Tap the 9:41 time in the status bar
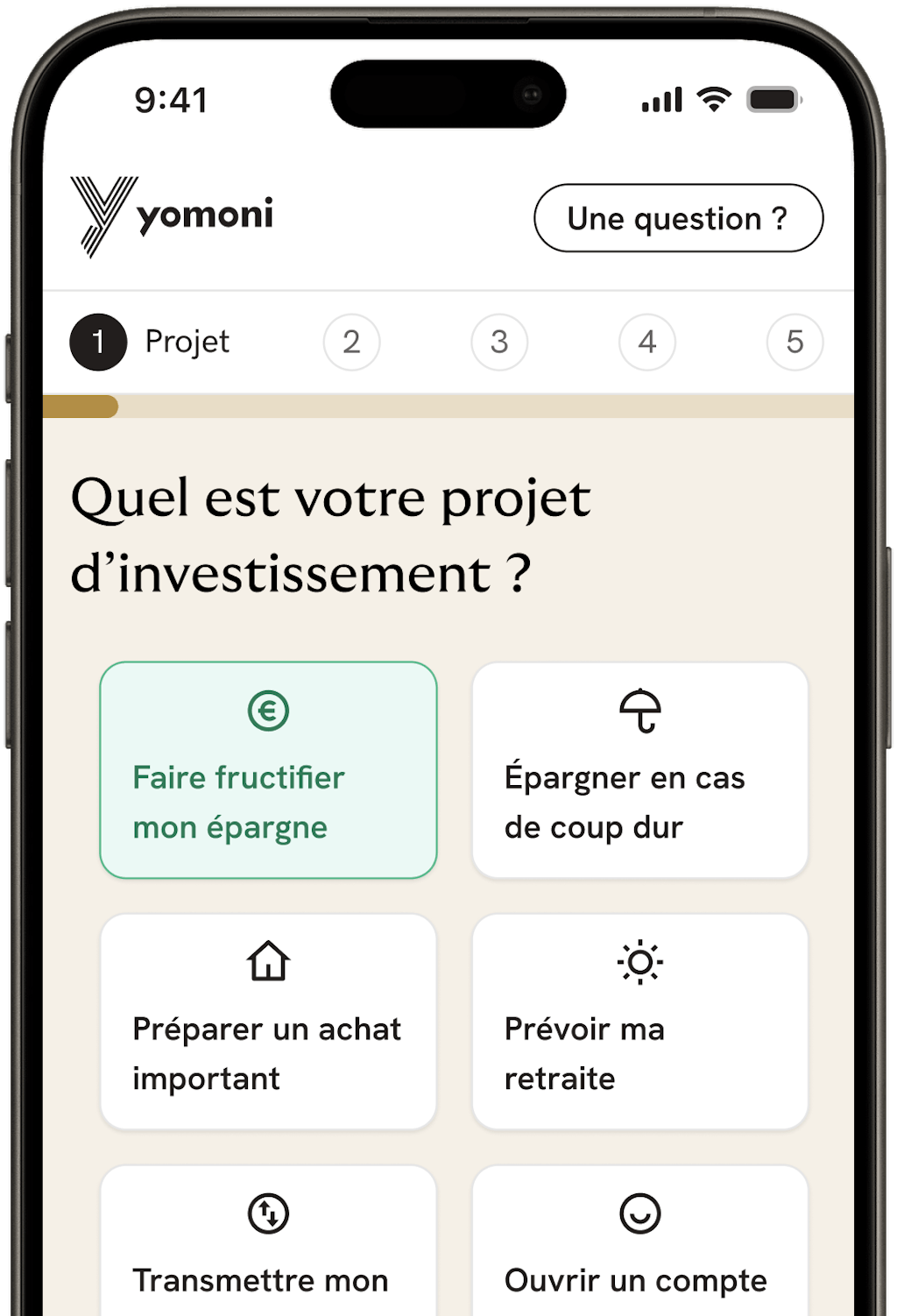Screen dimensions: 897x1316 172,100
